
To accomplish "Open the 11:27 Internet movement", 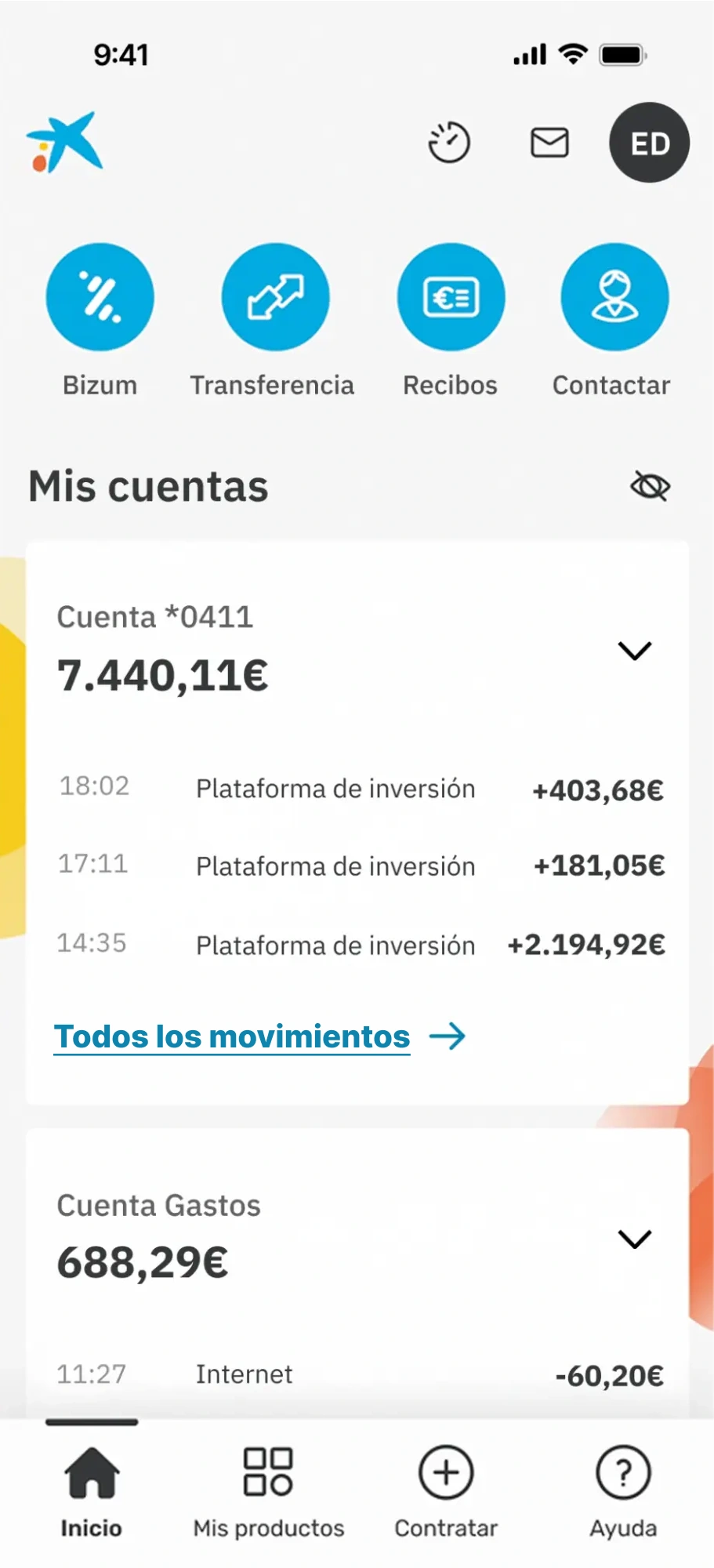I will coord(361,1374).
